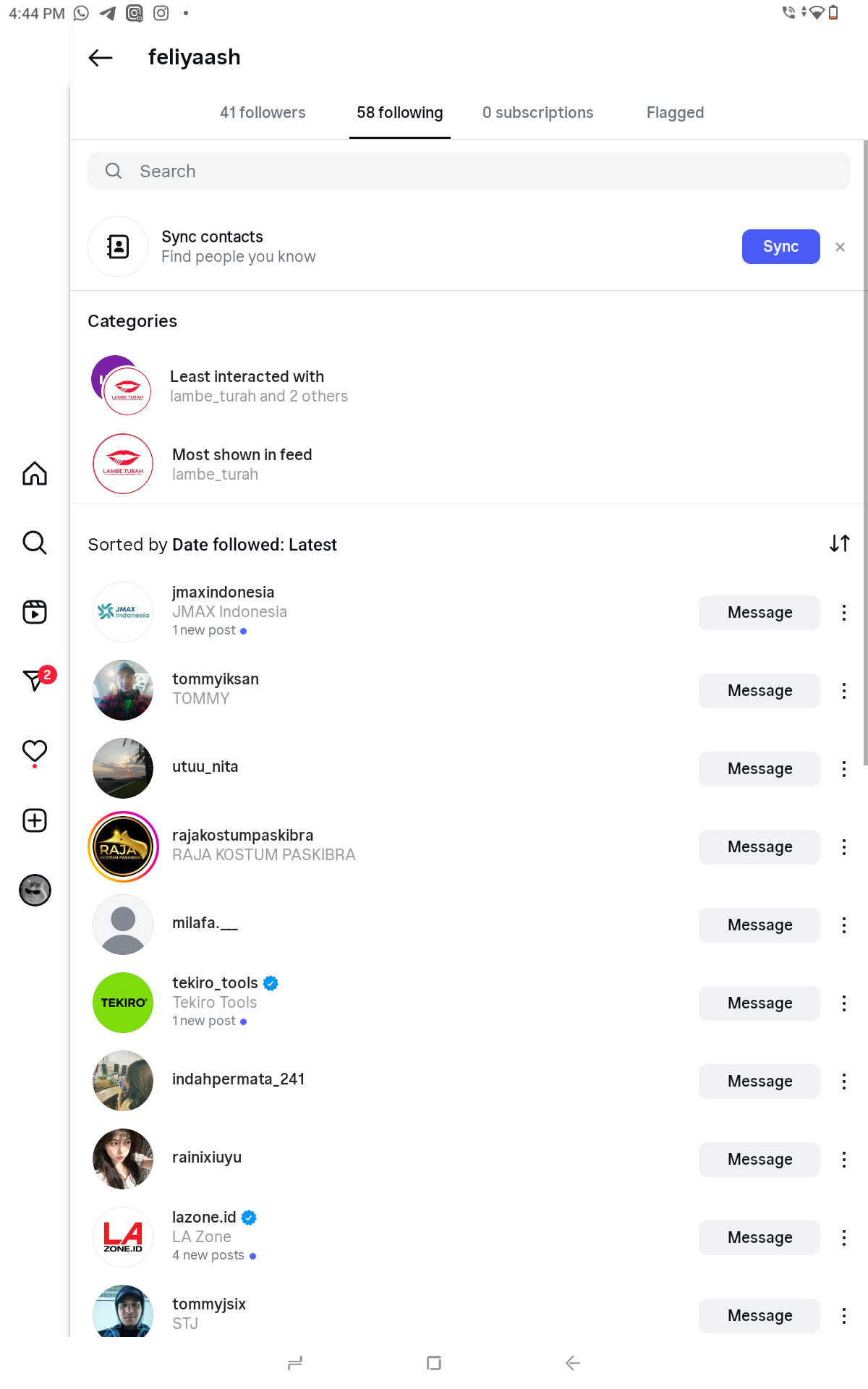Open more options for lazone.id

point(843,1238)
